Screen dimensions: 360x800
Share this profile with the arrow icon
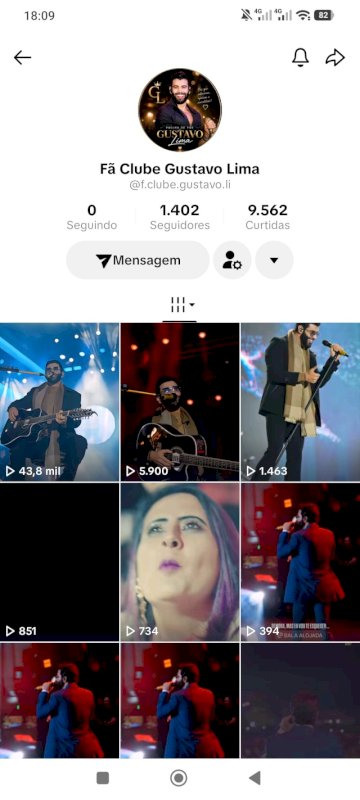coord(335,58)
